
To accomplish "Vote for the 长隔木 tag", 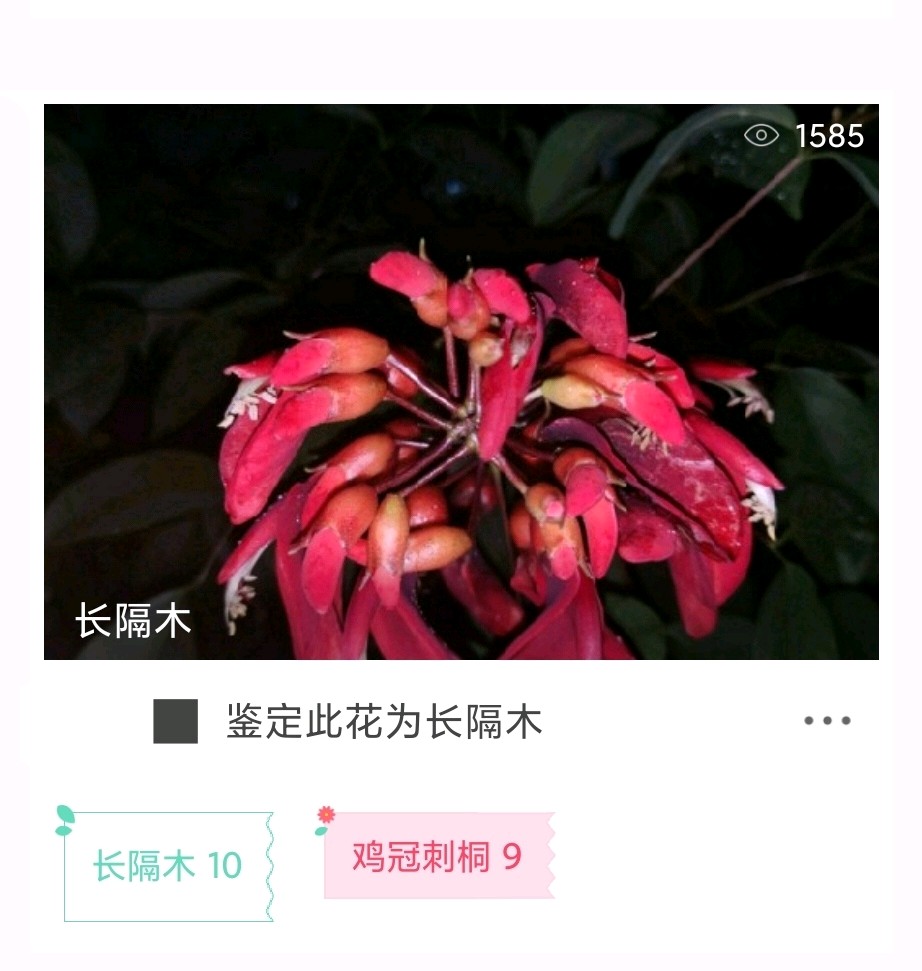I will tap(168, 866).
